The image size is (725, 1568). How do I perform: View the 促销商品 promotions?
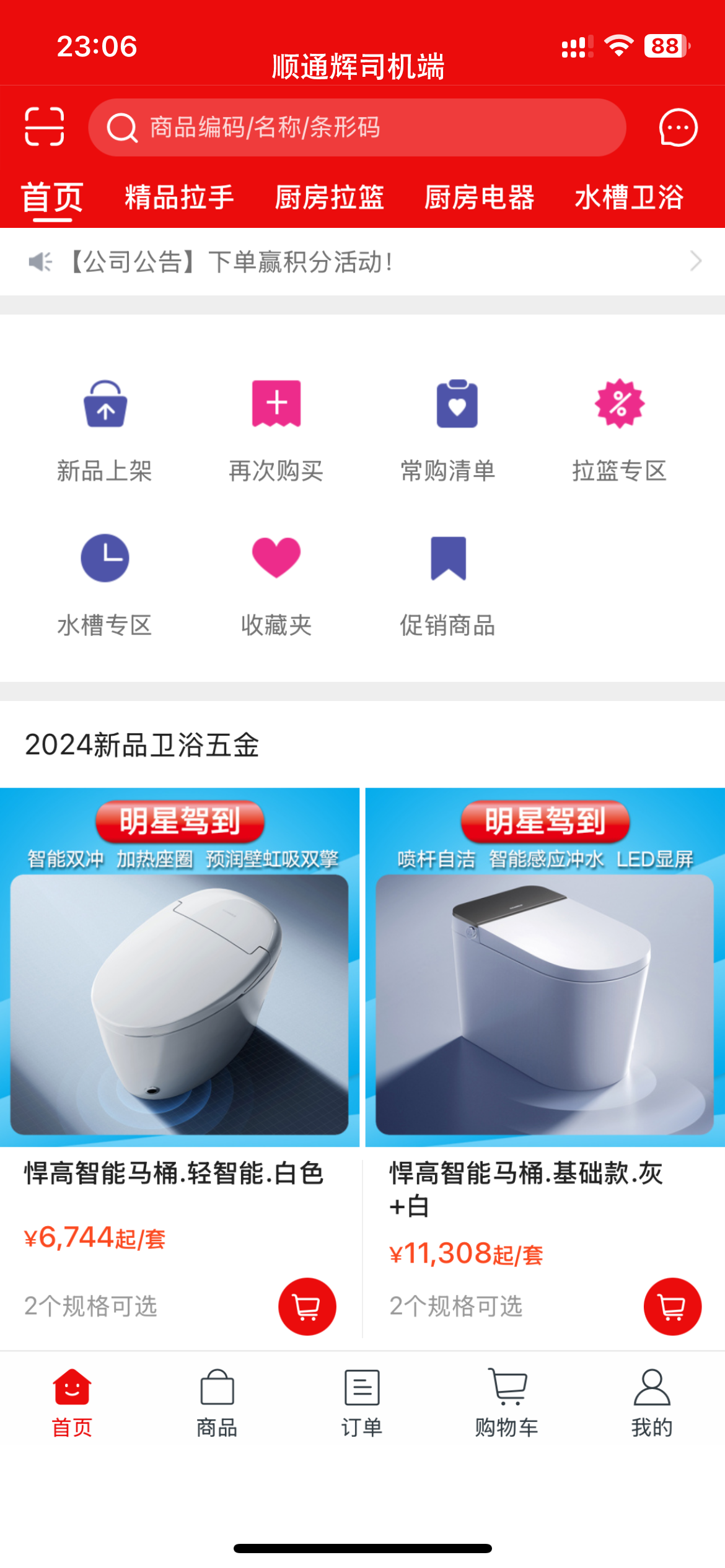point(448,585)
